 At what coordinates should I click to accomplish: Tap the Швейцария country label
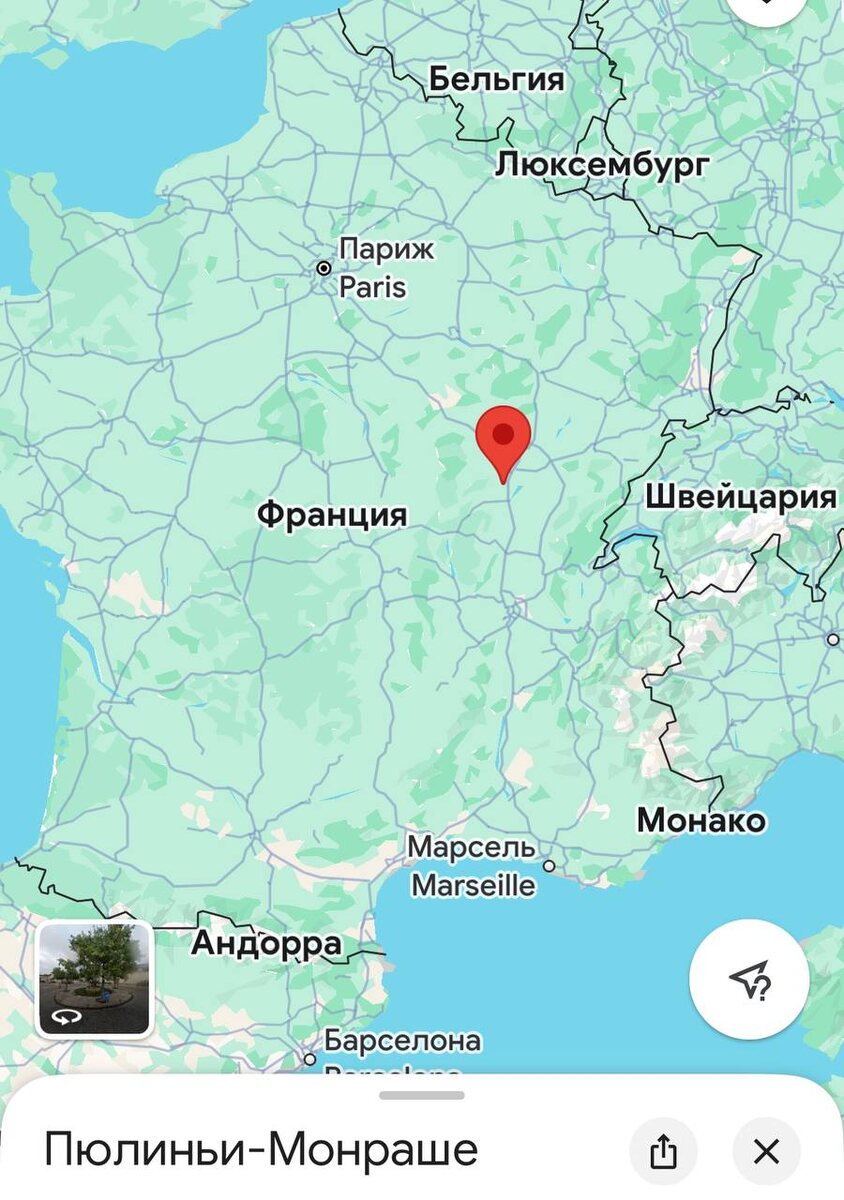click(x=741, y=496)
